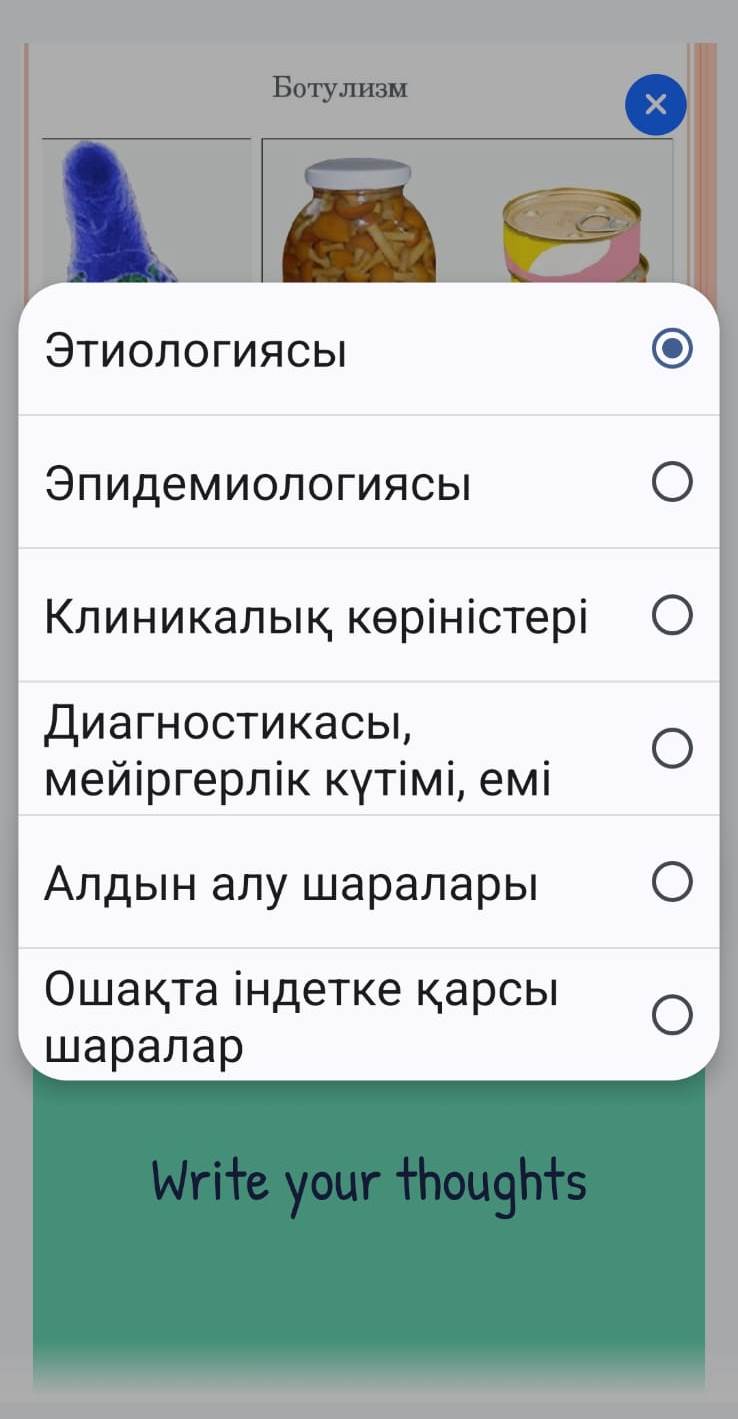Select Ошақта індетке қарсы шаралар
Image resolution: width=738 pixels, height=1419 pixels.
pyautogui.click(x=368, y=1015)
